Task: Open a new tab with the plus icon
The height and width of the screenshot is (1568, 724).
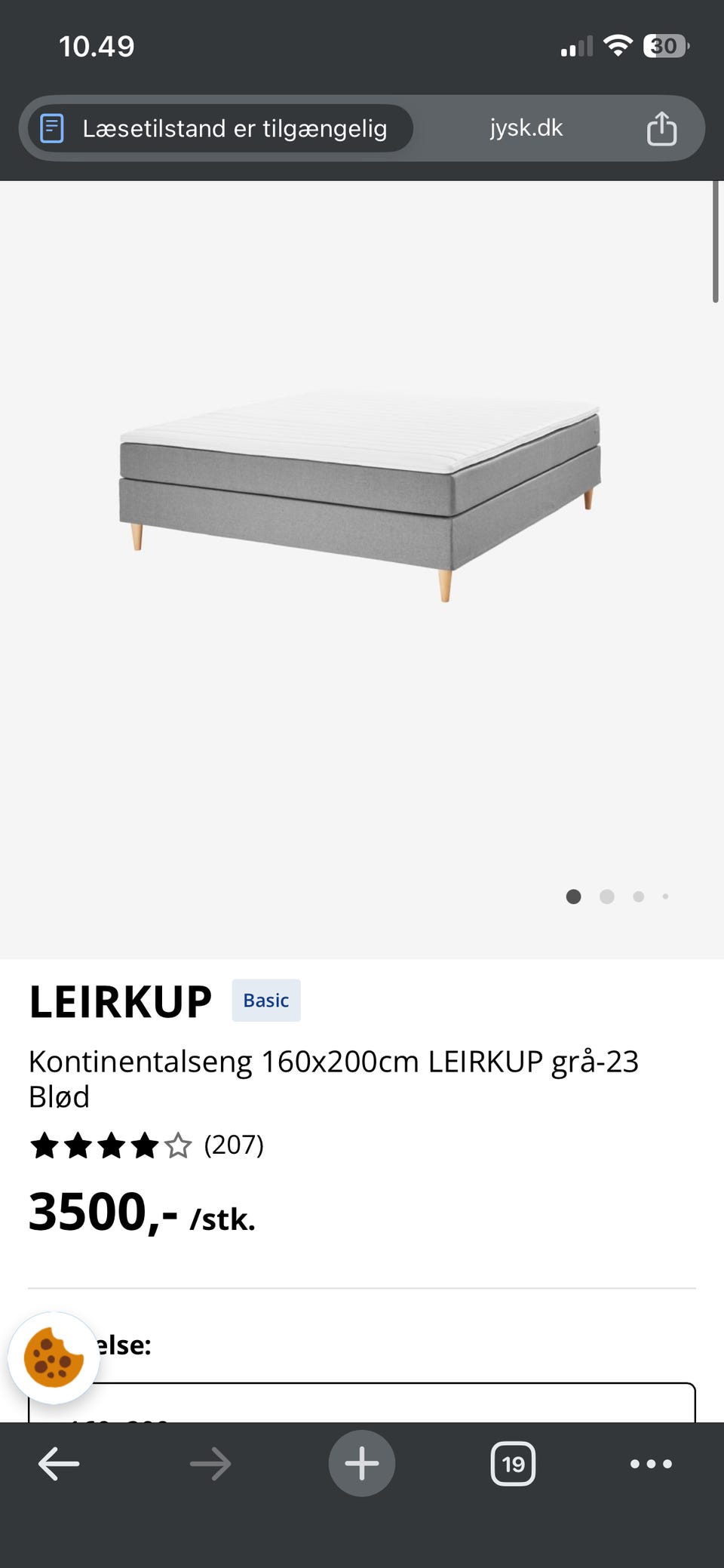Action: tap(361, 1463)
